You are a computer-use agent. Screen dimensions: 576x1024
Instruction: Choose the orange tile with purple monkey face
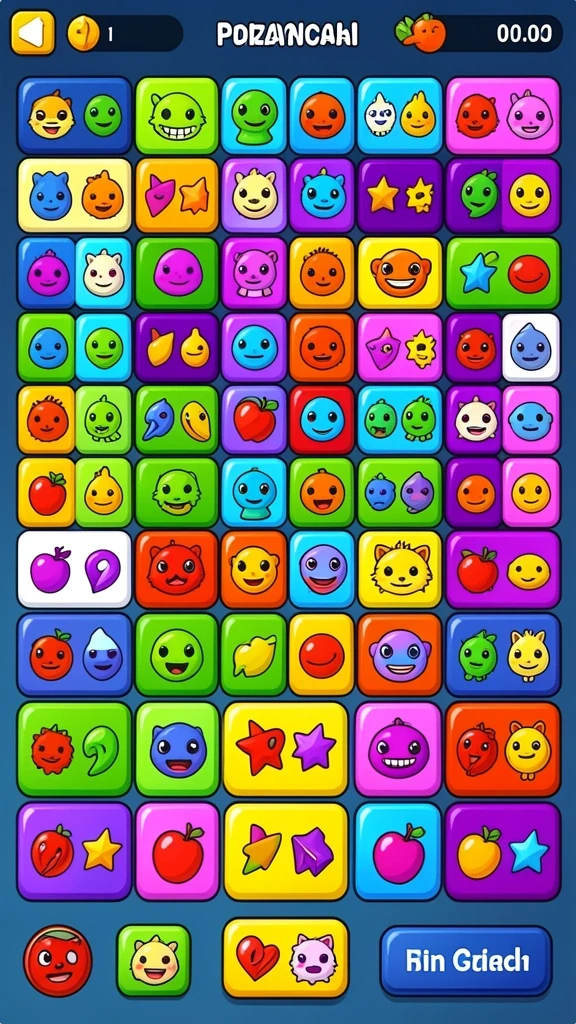(x=400, y=654)
